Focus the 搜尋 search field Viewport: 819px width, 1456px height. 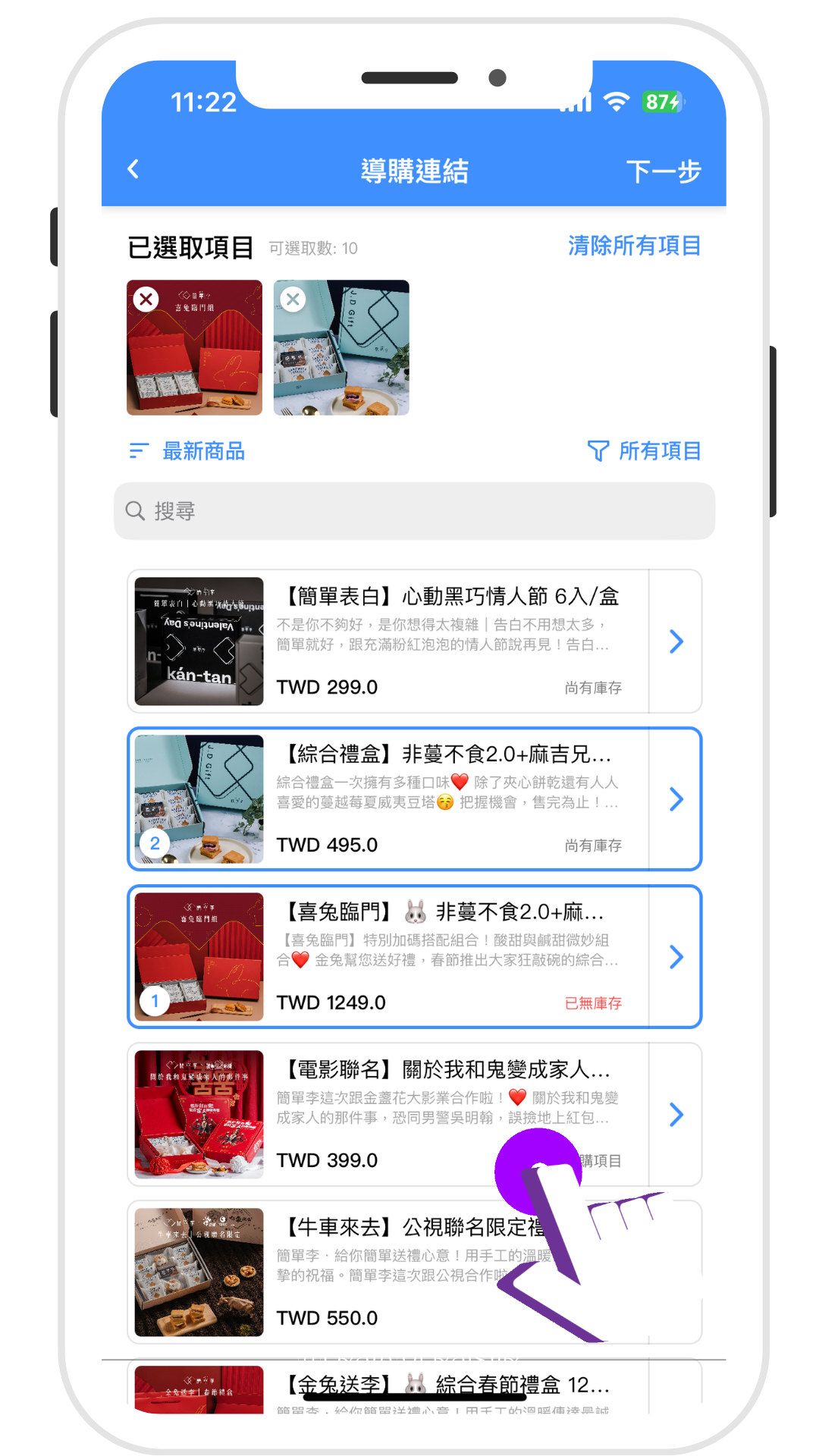414,511
